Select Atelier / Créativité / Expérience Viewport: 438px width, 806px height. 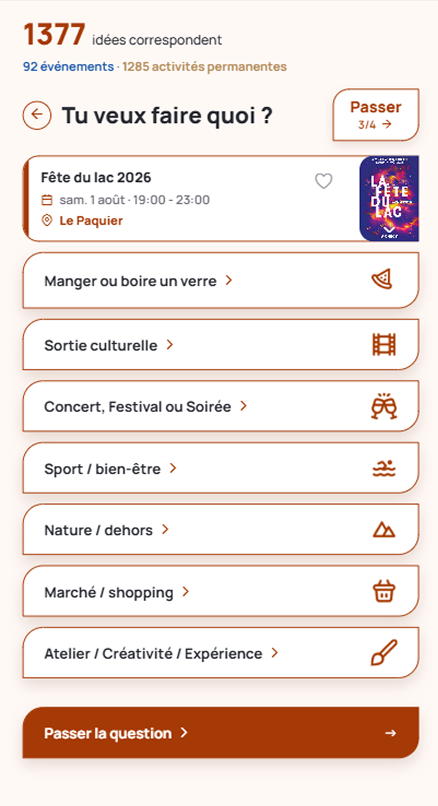(x=221, y=653)
